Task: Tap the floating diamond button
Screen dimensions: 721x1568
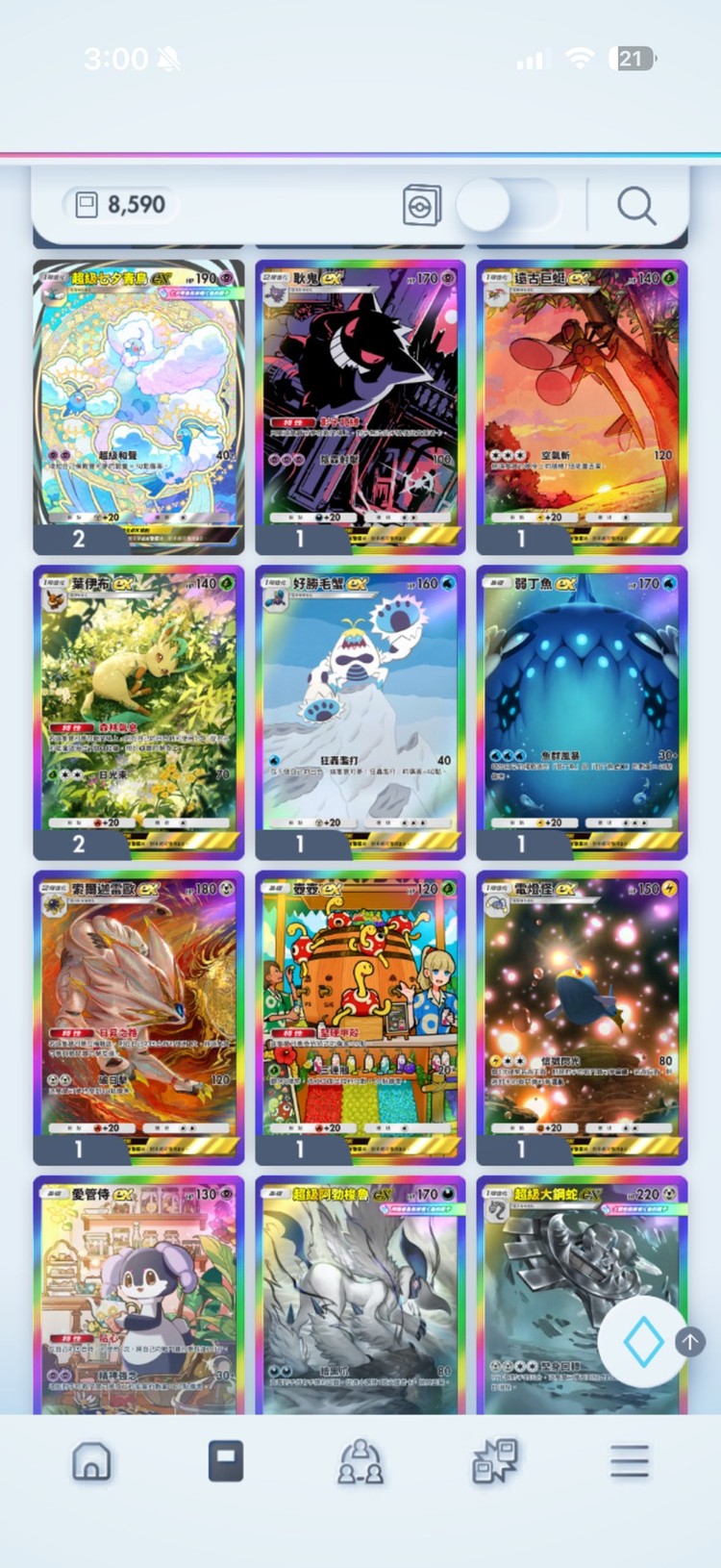Action: coord(642,1342)
